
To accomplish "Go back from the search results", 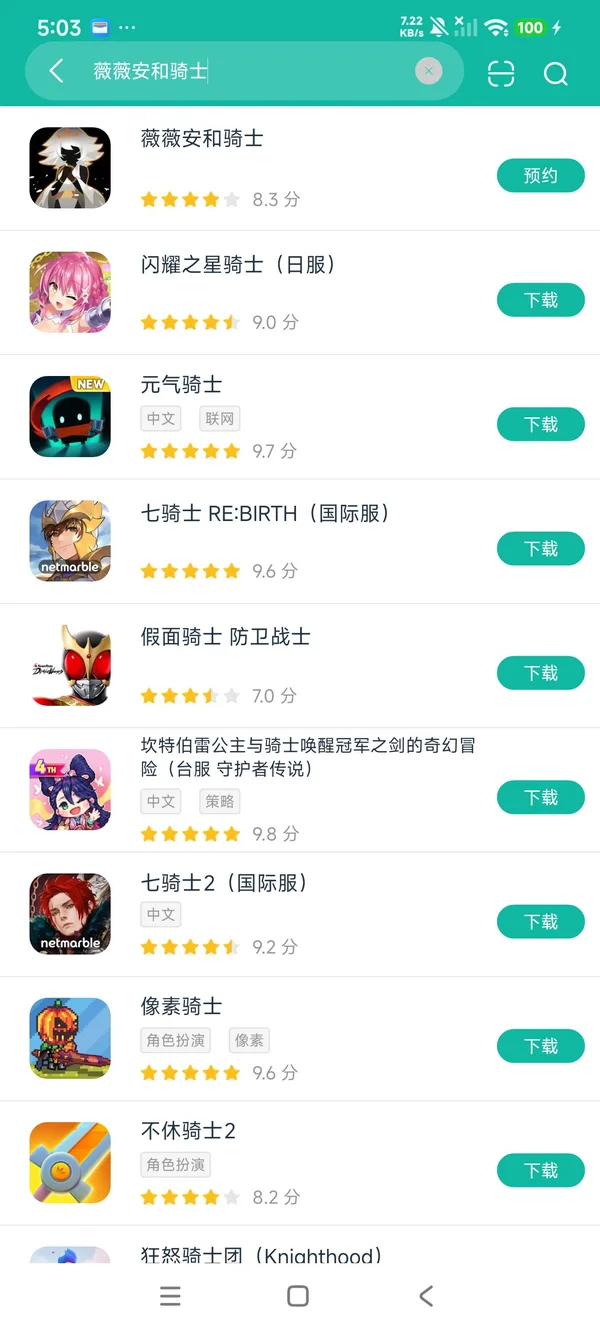I will [56, 71].
